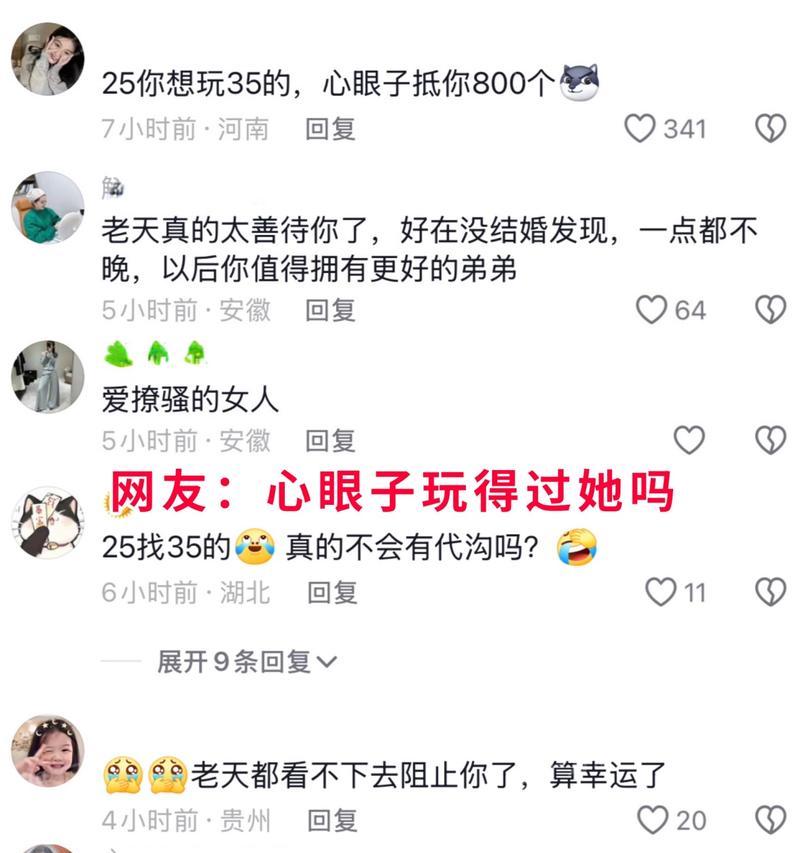Reply to the comment starting 老天真的太善待你了
Viewport: 800px width, 853px height.
[331, 310]
